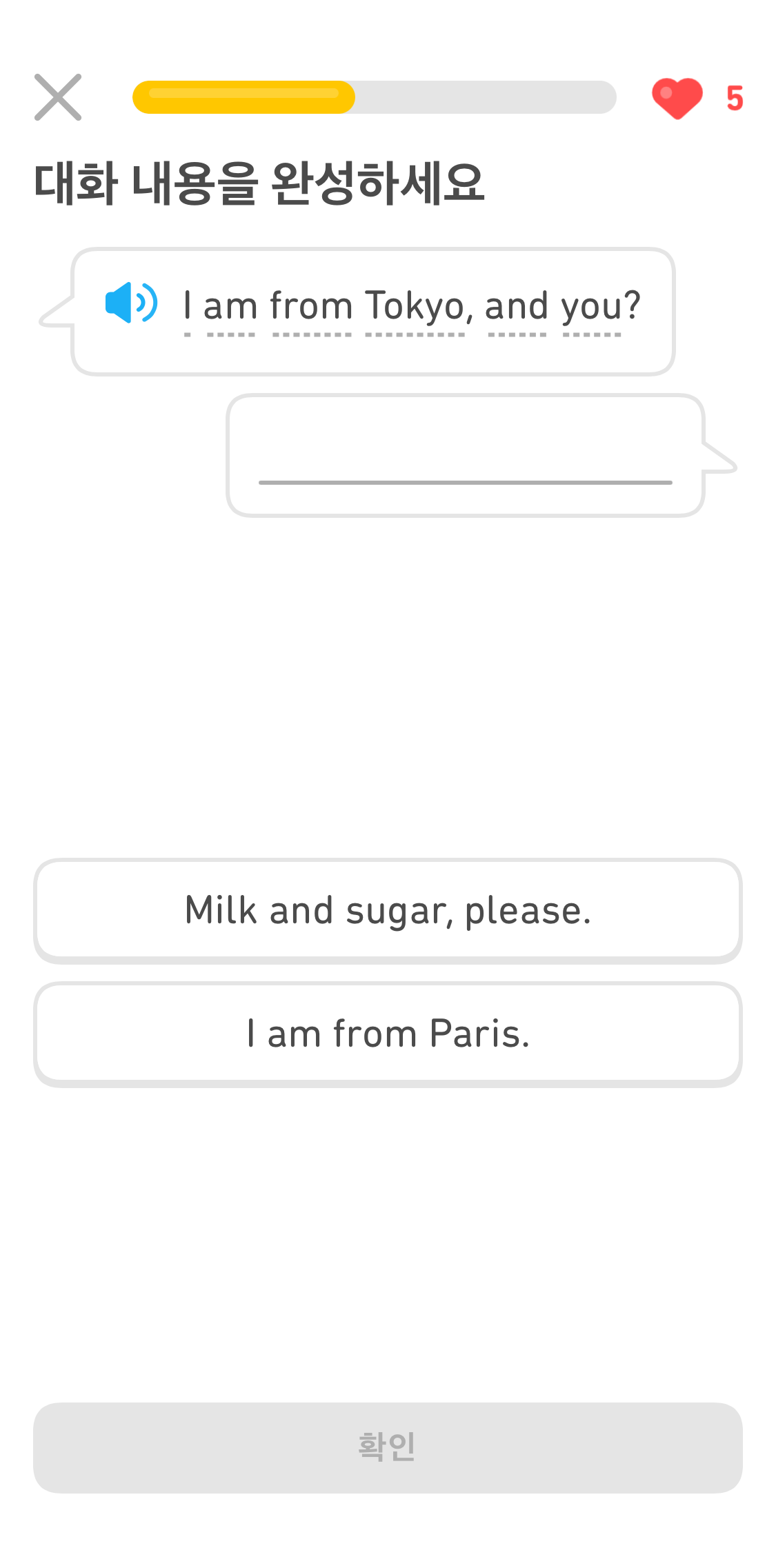This screenshot has height=1568, width=776.
Task: Show the hint for the word "Tokyo"
Action: coord(415,306)
